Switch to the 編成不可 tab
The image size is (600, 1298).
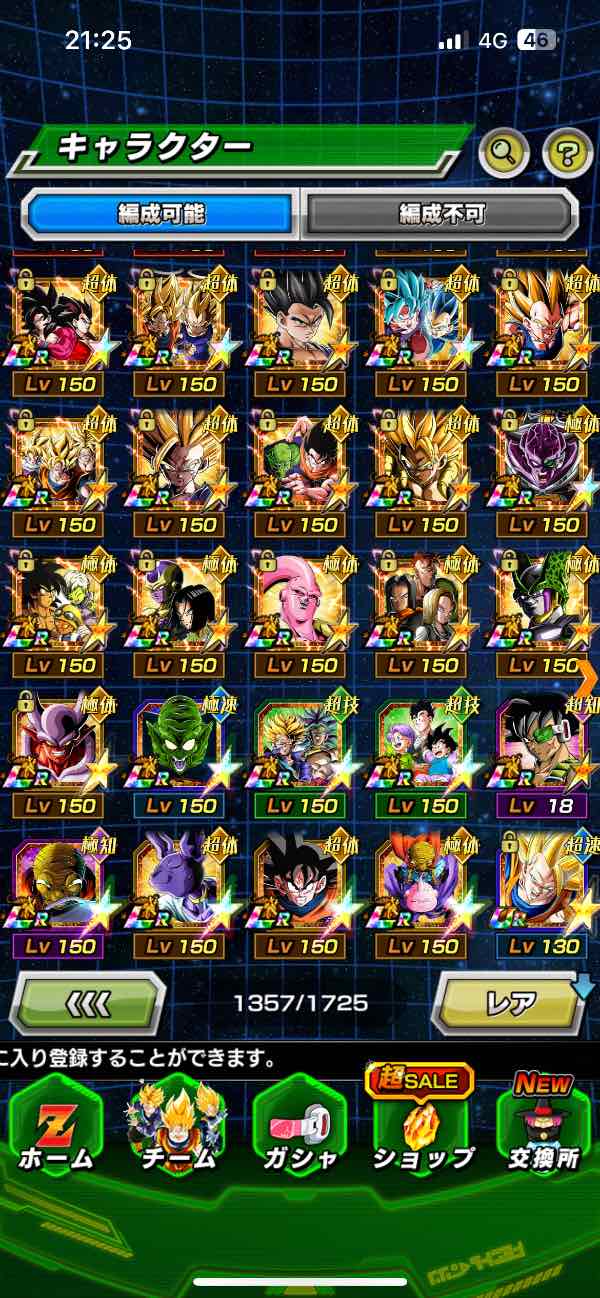441,213
